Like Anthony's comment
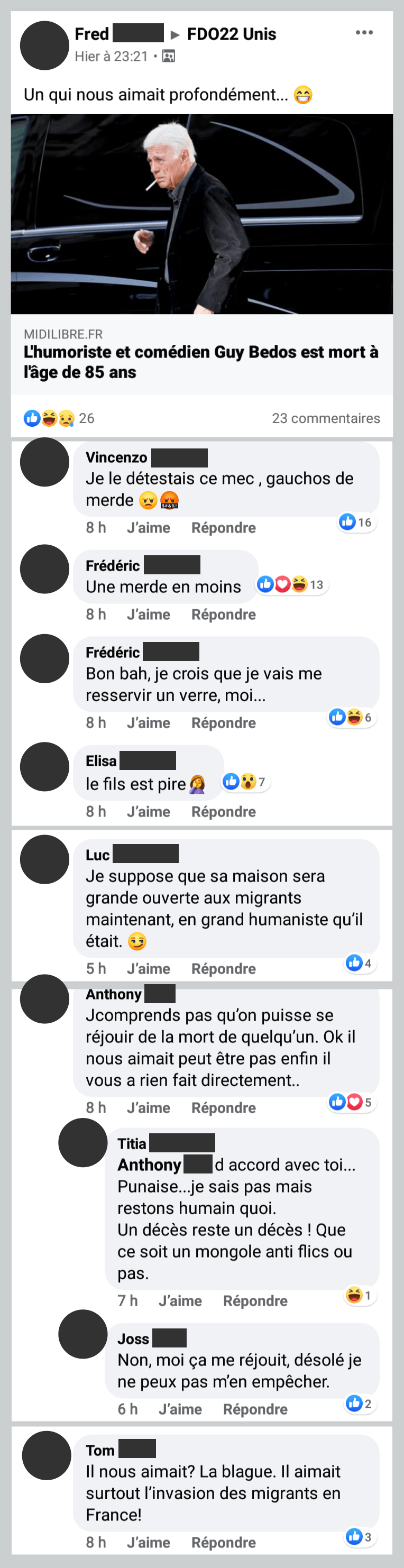This screenshot has height=1568, width=404. 149,1108
